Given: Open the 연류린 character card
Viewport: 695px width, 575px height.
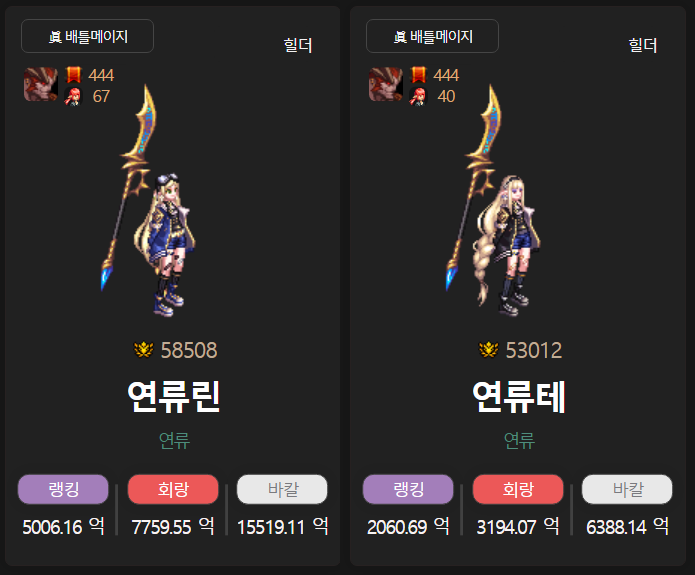Looking at the screenshot, I should coord(173,397).
